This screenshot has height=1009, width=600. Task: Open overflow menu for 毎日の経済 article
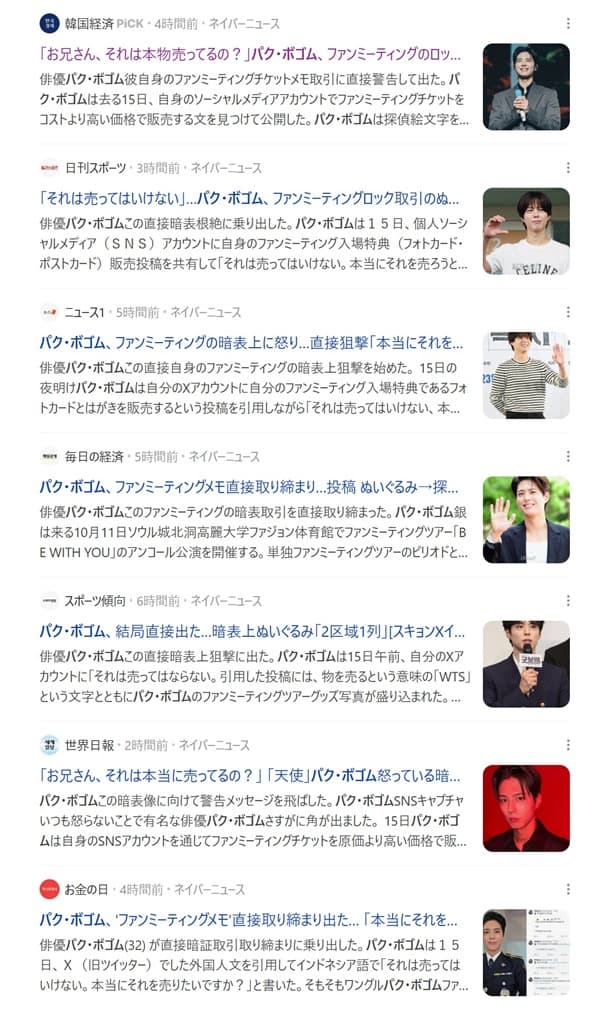tap(568, 456)
